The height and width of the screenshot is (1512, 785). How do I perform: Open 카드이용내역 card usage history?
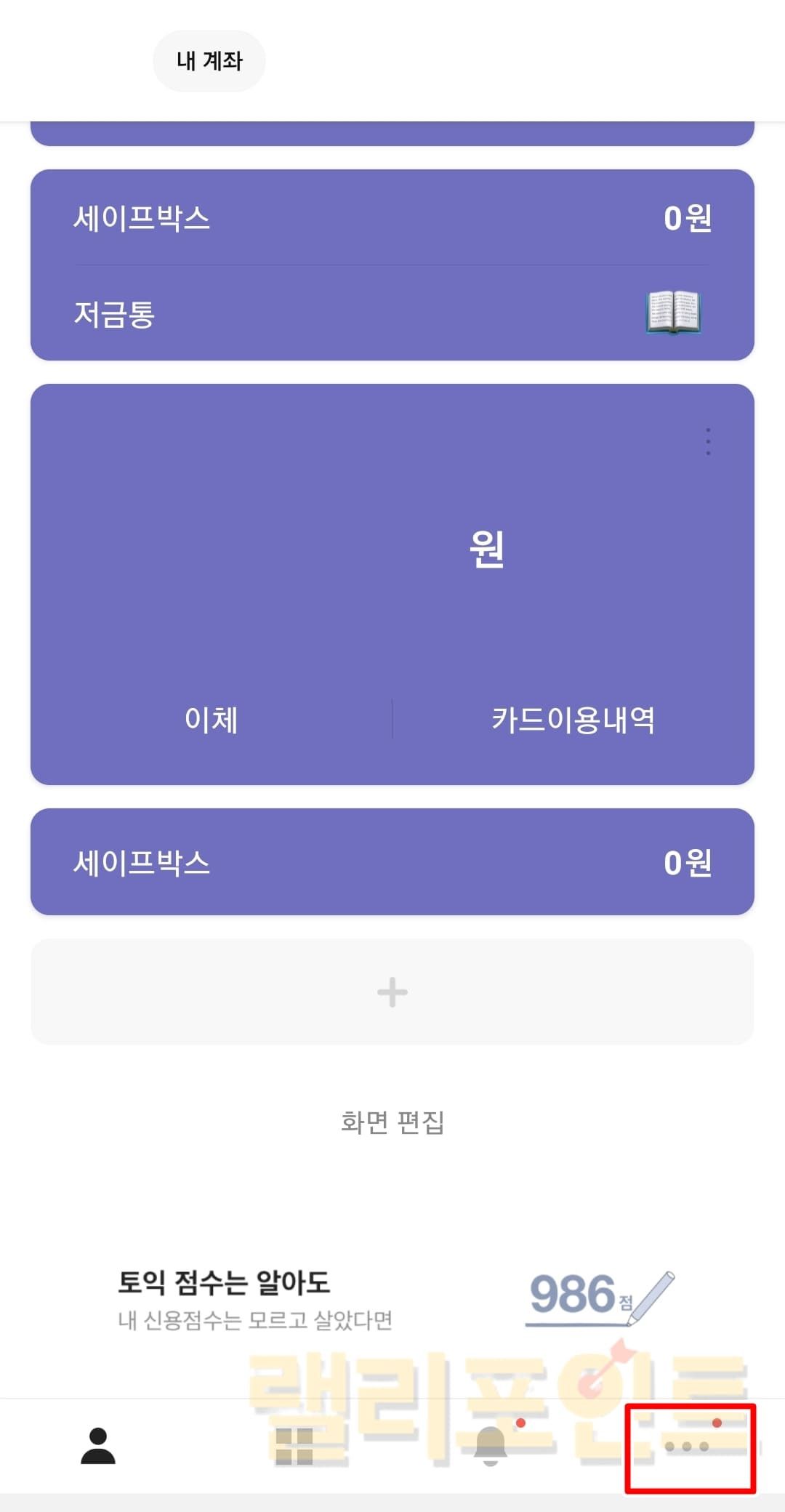point(573,720)
